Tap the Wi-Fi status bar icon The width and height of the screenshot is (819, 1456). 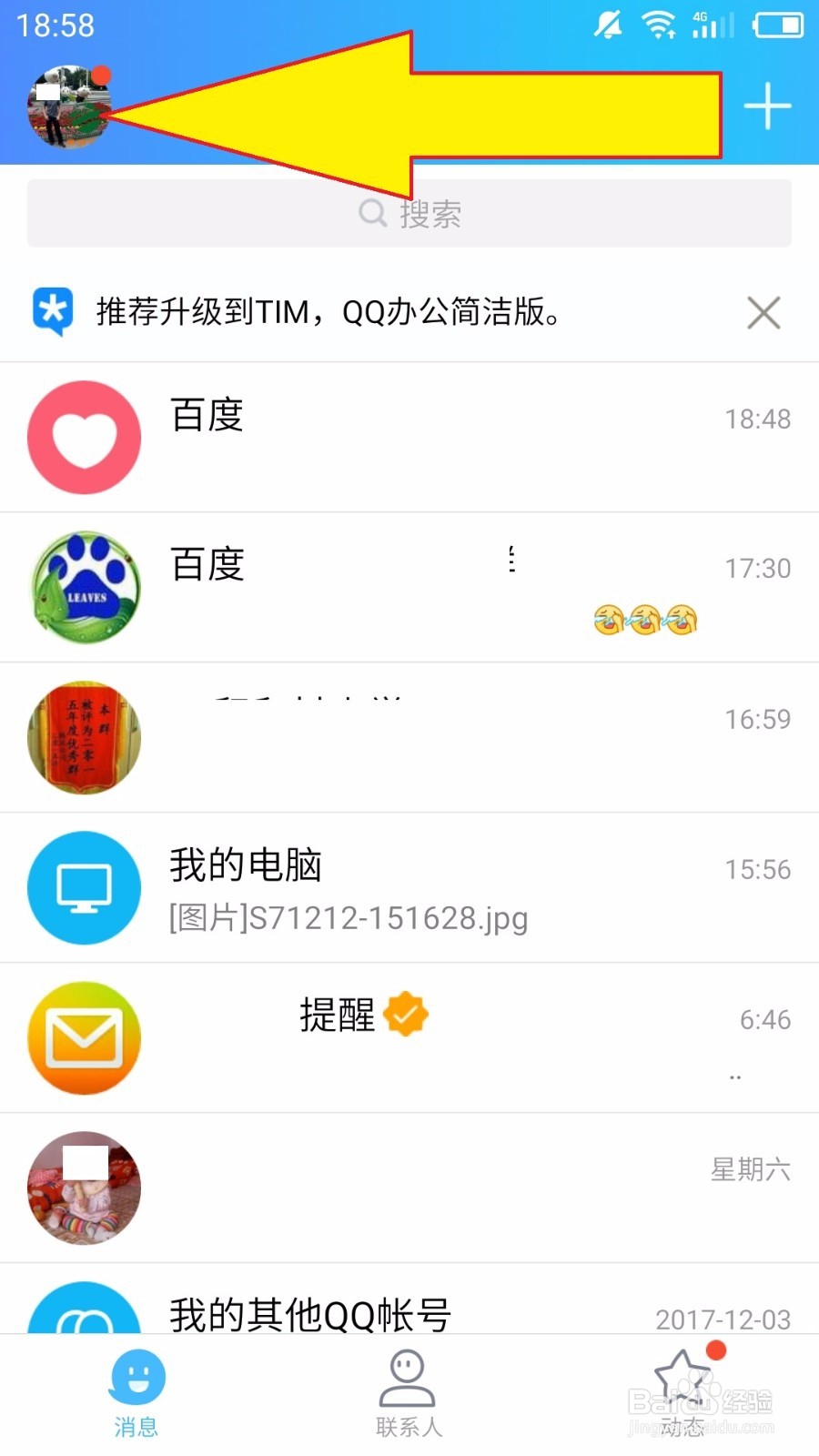click(657, 25)
